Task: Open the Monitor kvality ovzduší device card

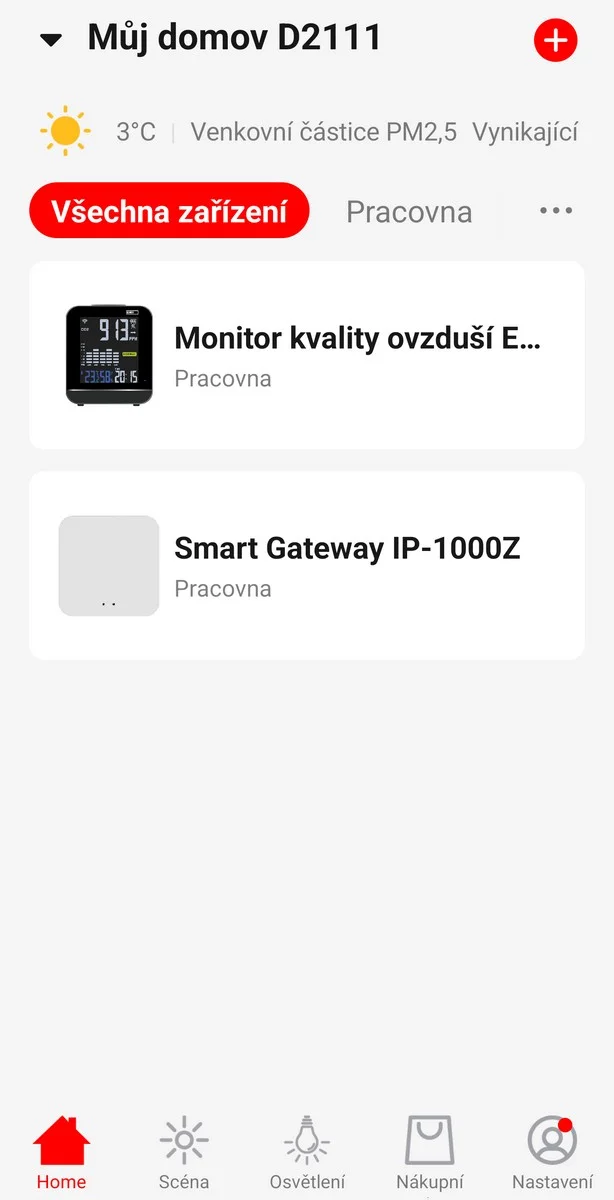Action: 307,356
